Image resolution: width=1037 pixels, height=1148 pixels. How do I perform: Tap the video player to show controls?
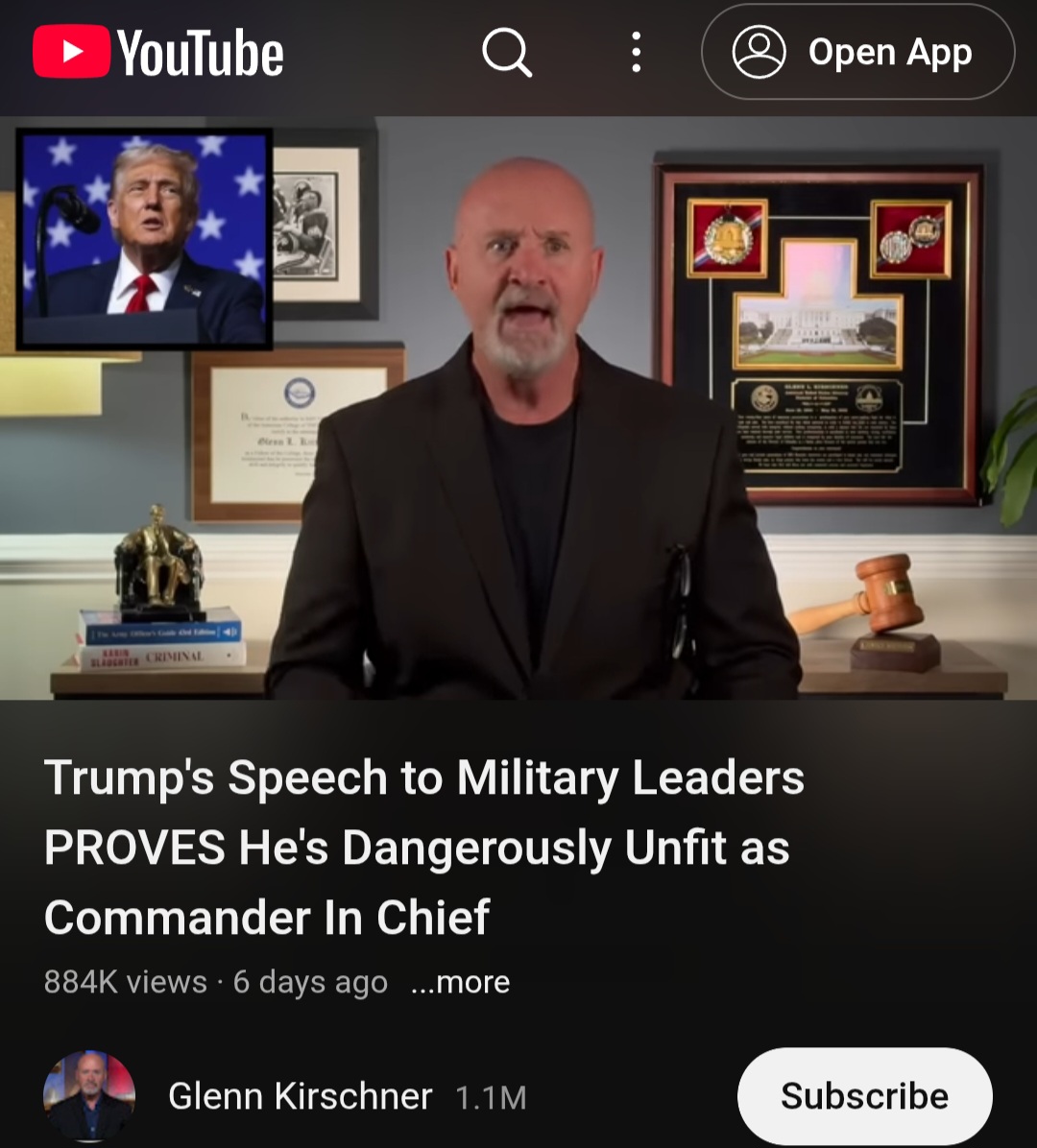518,408
